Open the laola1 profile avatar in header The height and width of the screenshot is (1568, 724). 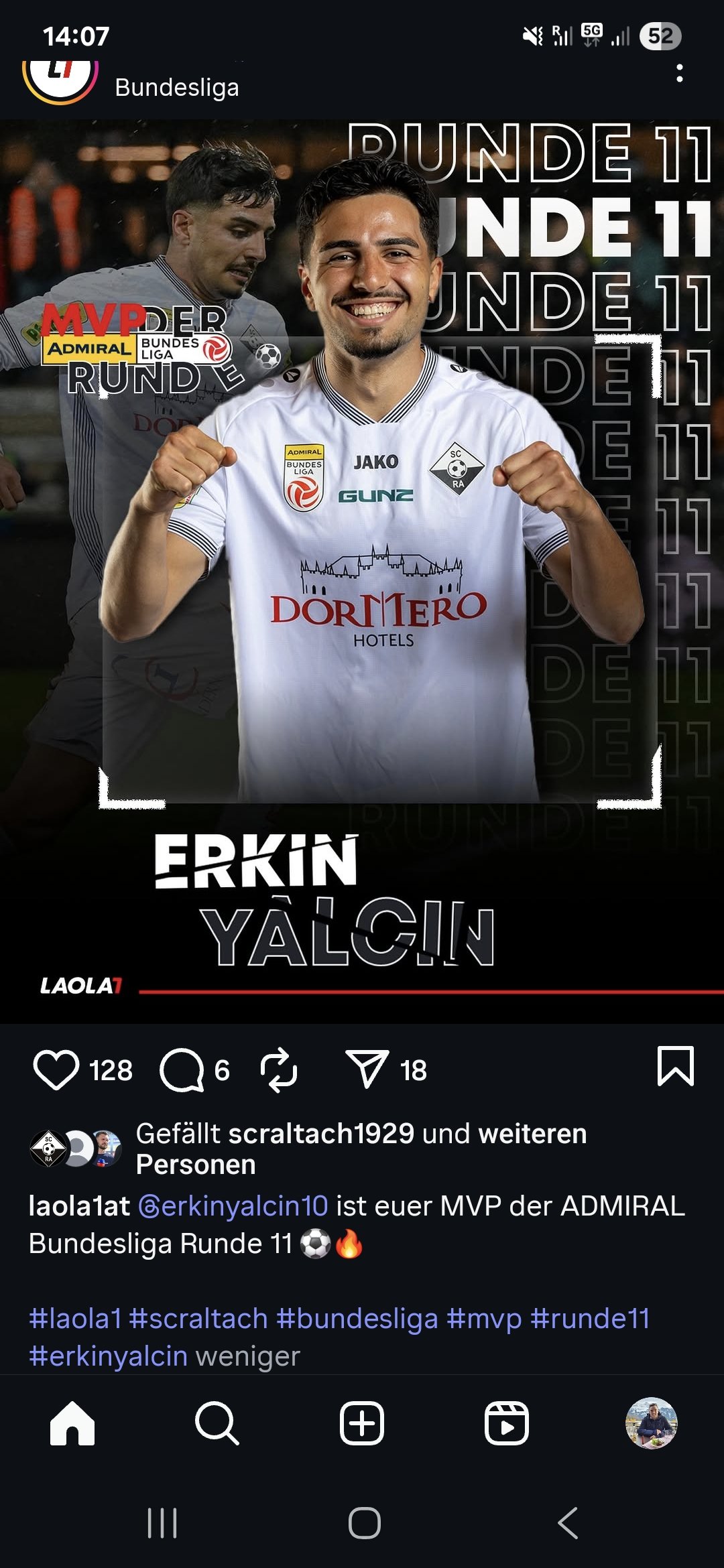click(60, 79)
